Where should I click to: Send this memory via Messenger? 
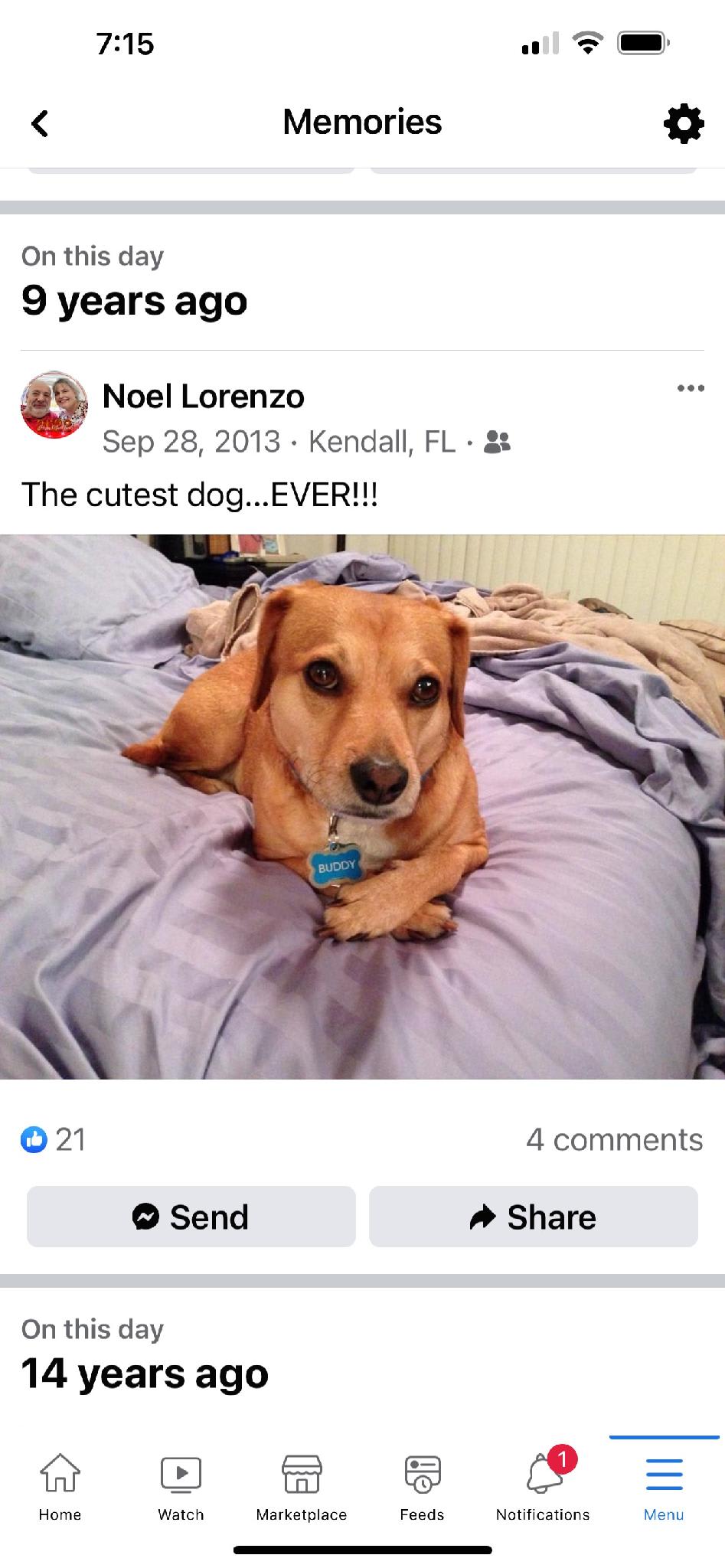[191, 1217]
